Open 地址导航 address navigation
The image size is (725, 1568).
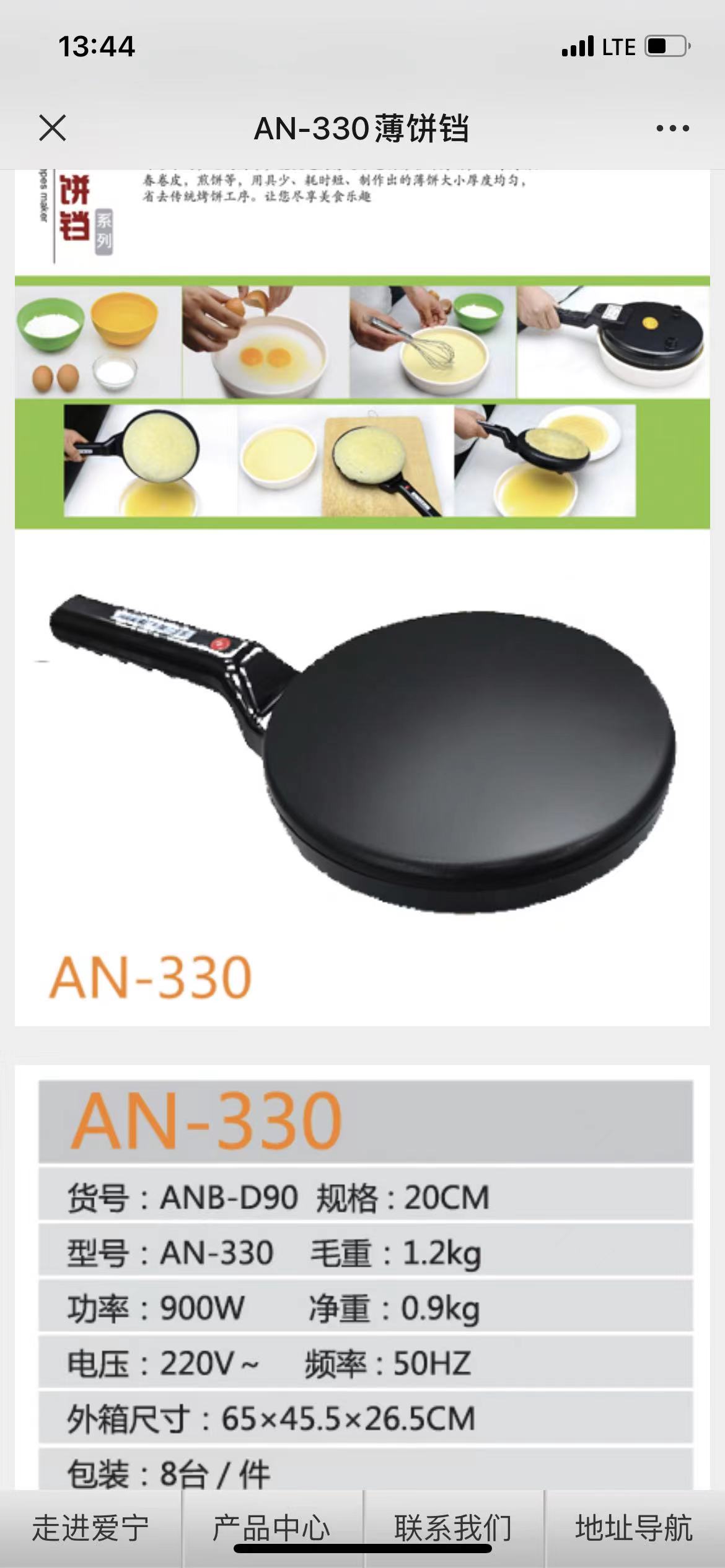(x=634, y=1528)
